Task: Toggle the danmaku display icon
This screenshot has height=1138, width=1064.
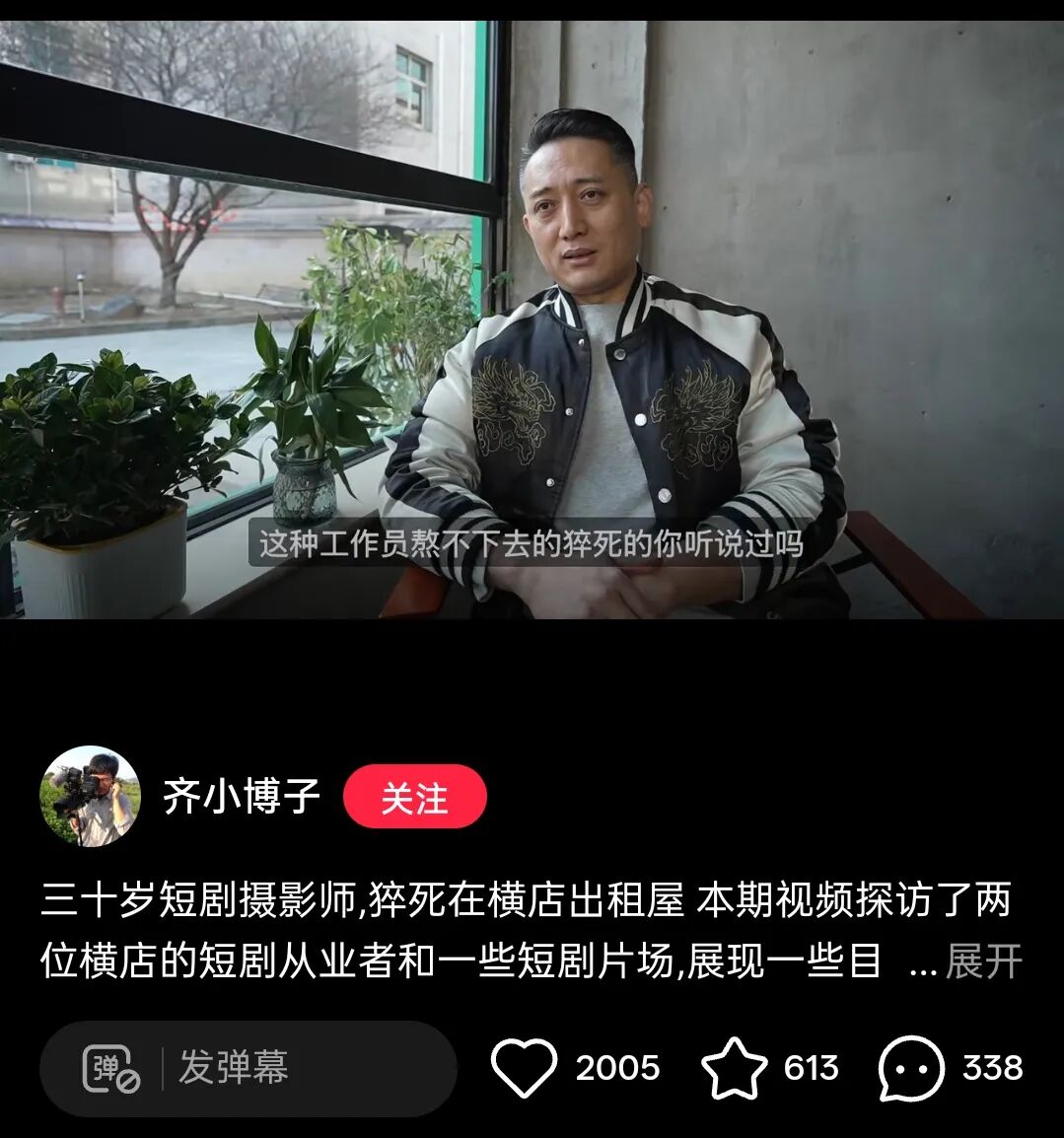Action: point(110,1068)
